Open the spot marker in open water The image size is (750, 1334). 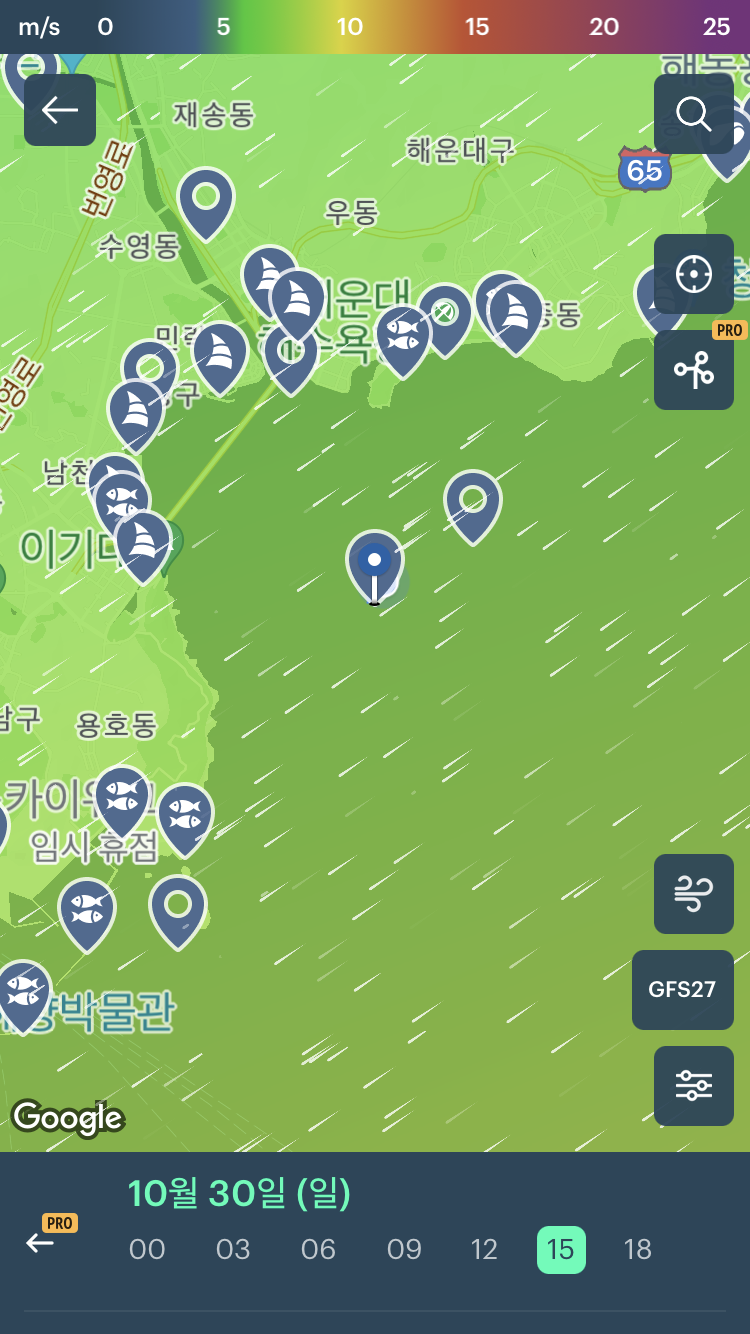click(x=472, y=501)
